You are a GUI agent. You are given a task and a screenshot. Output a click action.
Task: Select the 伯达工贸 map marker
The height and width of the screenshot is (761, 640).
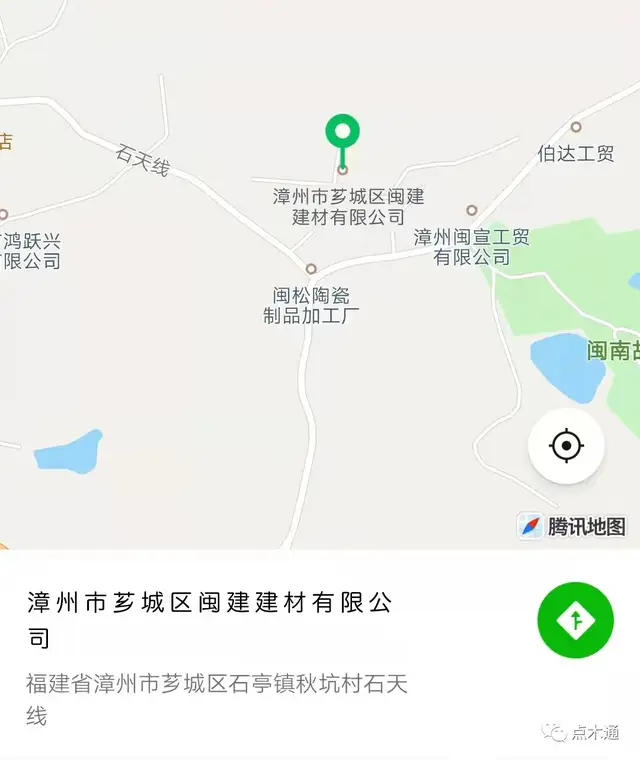[576, 127]
